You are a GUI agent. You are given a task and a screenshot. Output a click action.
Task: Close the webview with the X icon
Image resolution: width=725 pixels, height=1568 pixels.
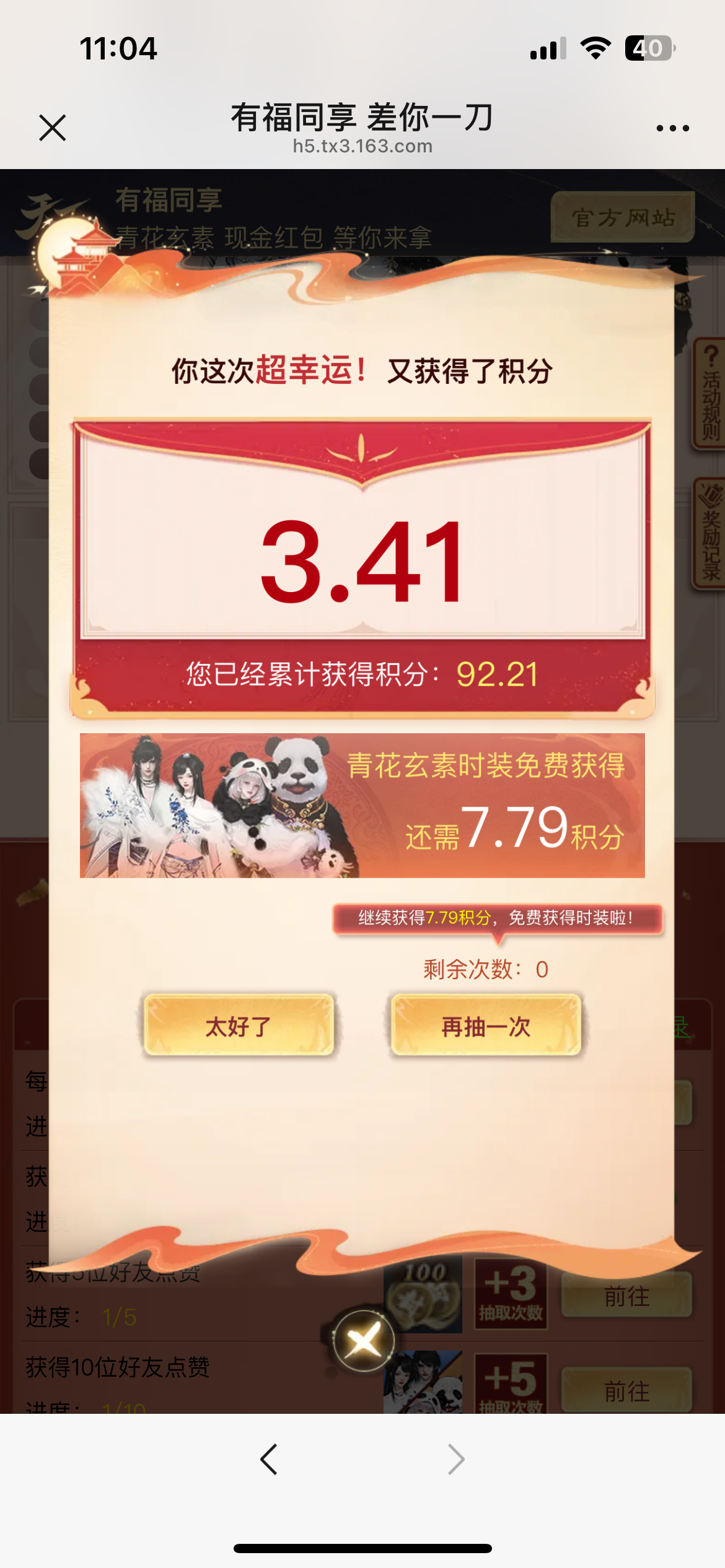coord(53,128)
